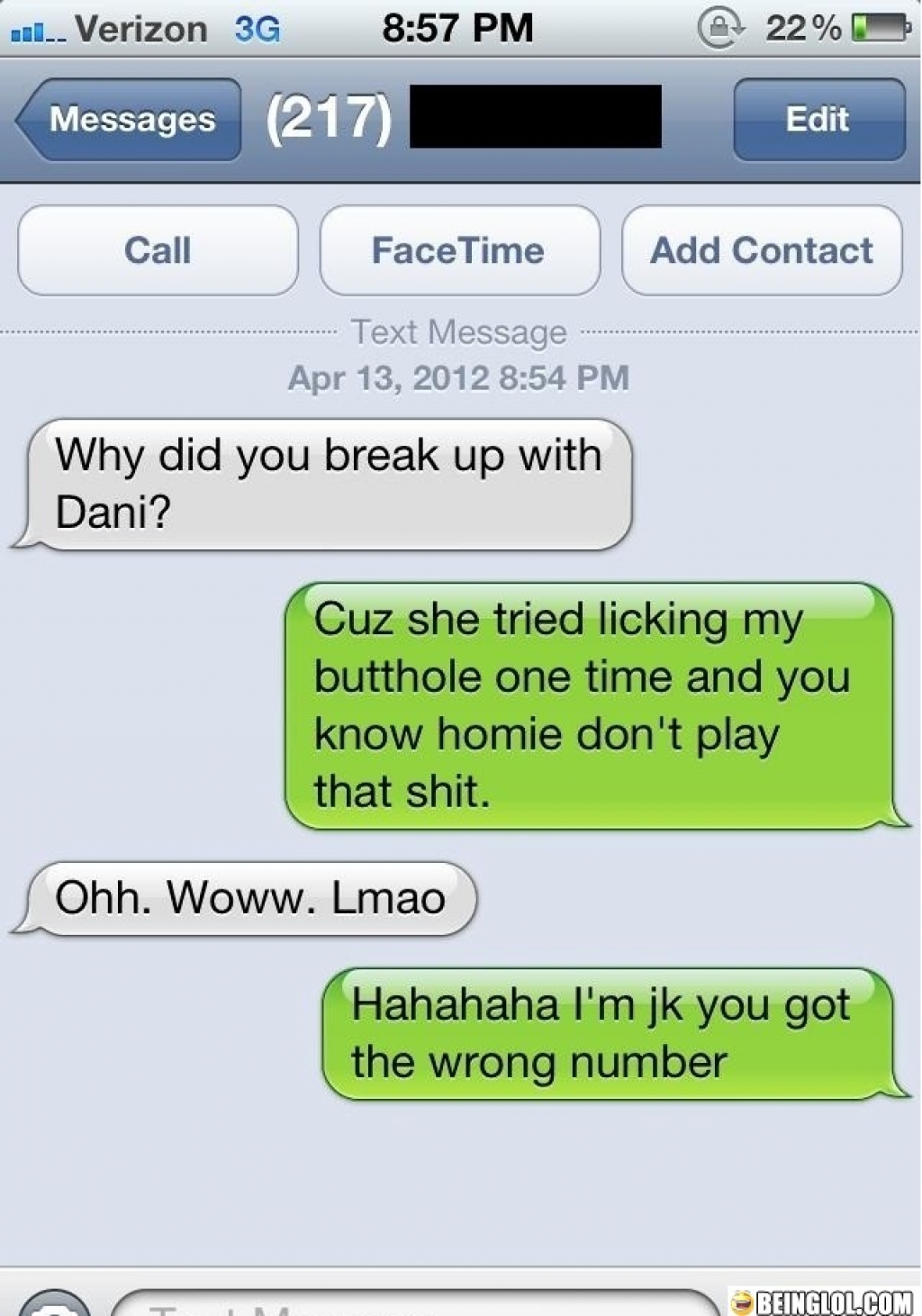Tap the Edit button
Image resolution: width=922 pixels, height=1316 pixels.
818,120
